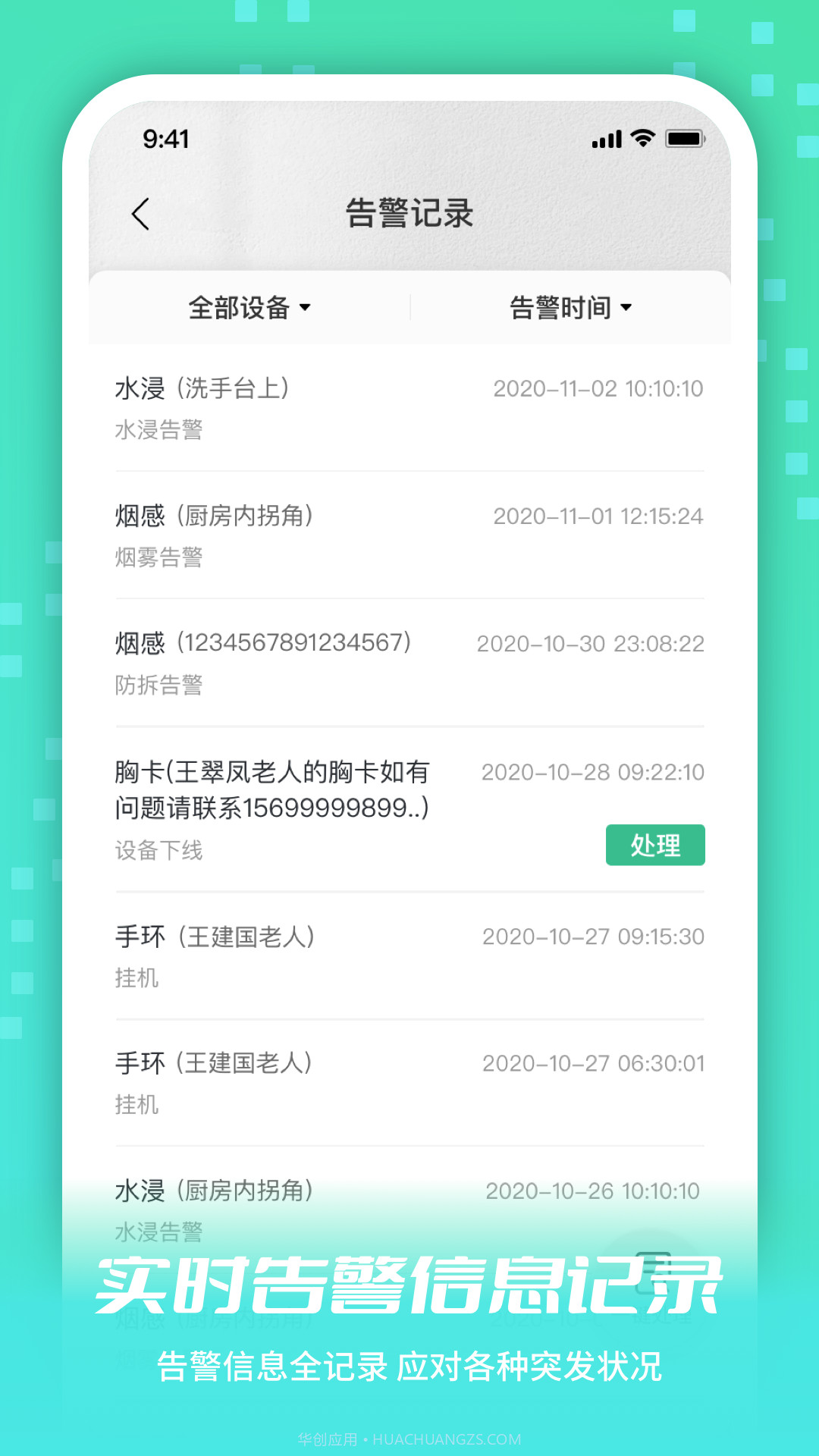This screenshot has width=819, height=1456.
Task: Tap 处理 to handle the 胸卡 offline alarm
Action: pyautogui.click(x=654, y=845)
